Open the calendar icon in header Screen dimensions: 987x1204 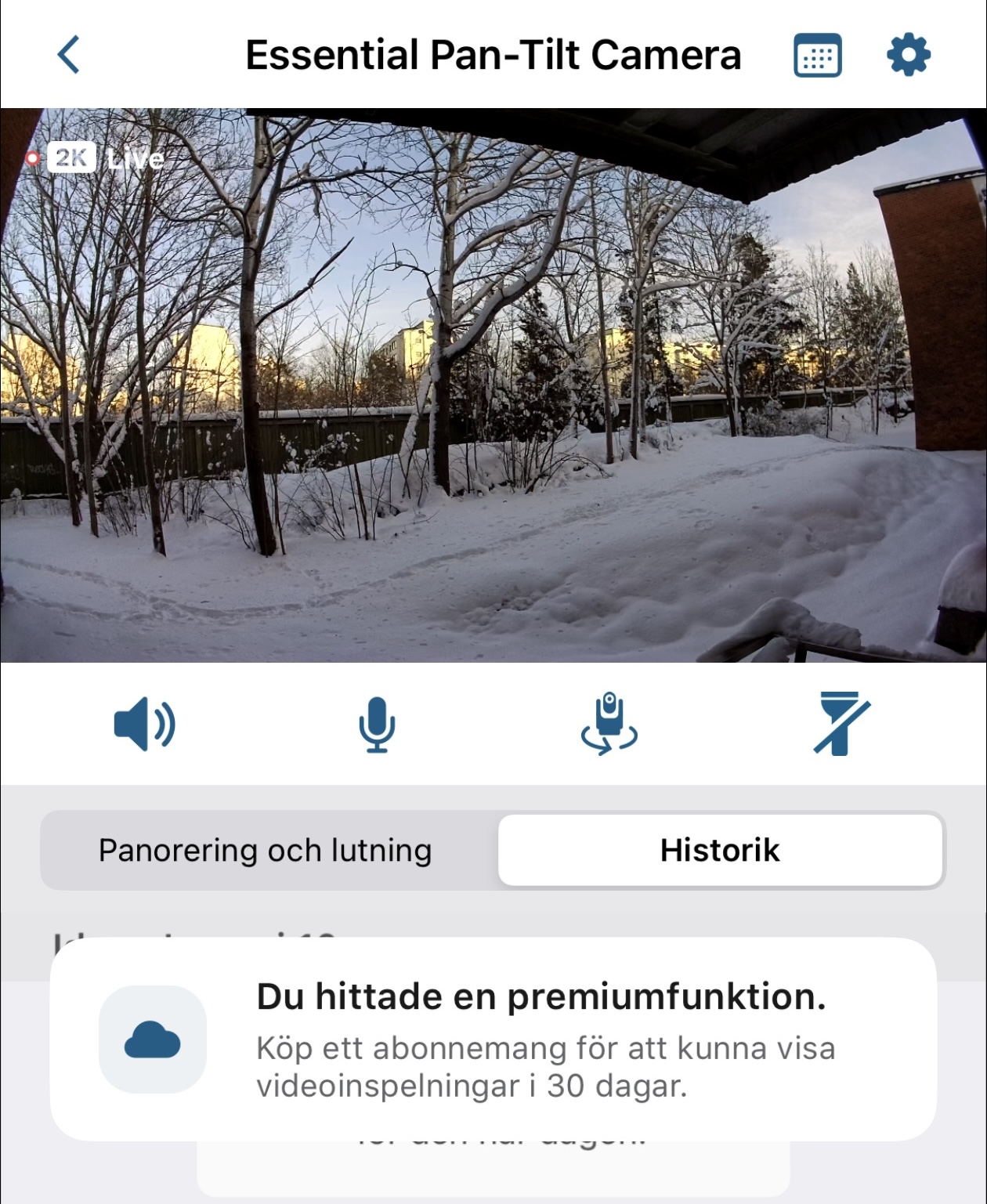(x=817, y=55)
